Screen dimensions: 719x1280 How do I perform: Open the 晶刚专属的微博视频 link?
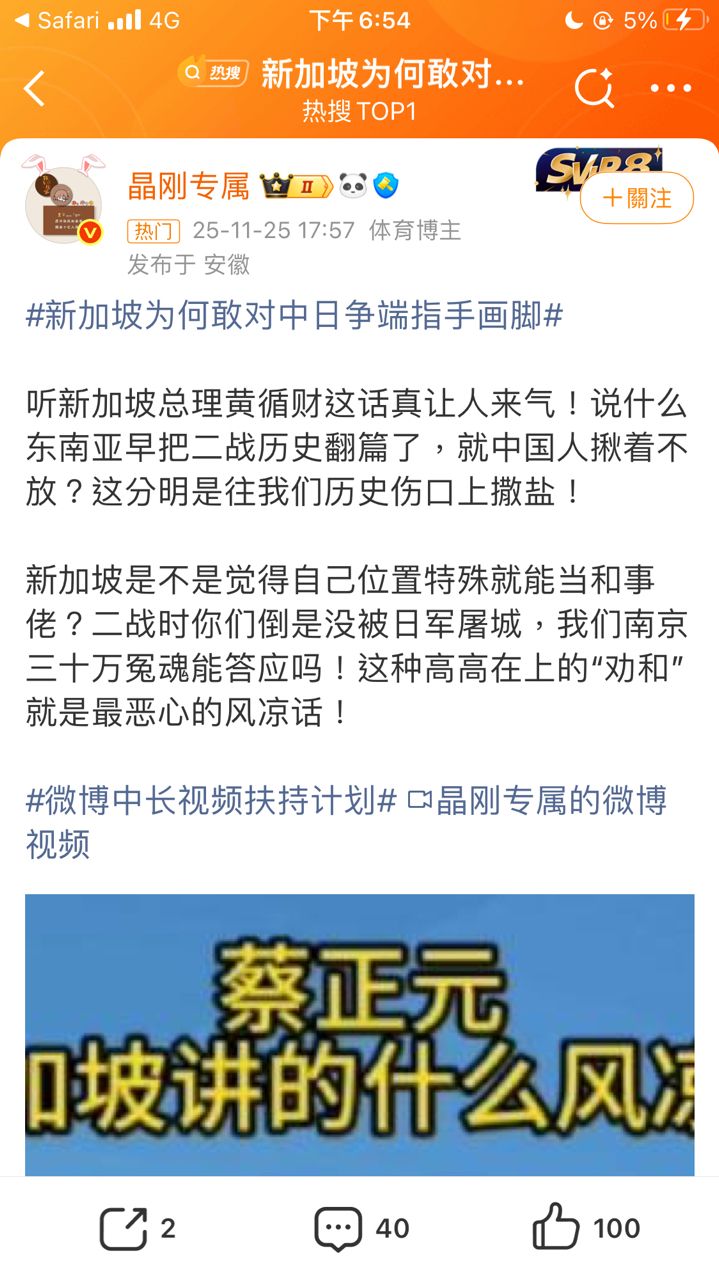tap(346, 821)
